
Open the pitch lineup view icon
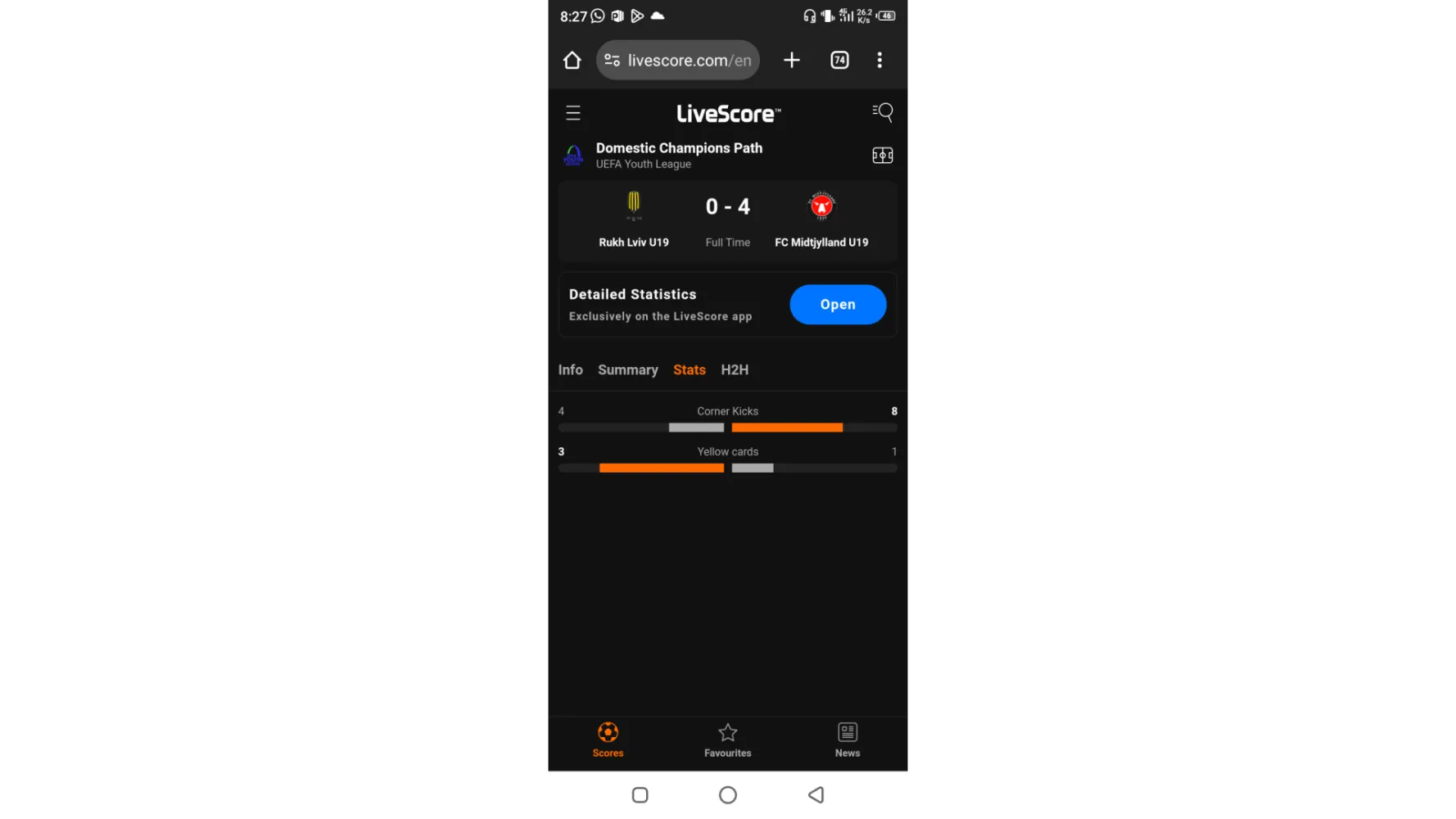(883, 156)
